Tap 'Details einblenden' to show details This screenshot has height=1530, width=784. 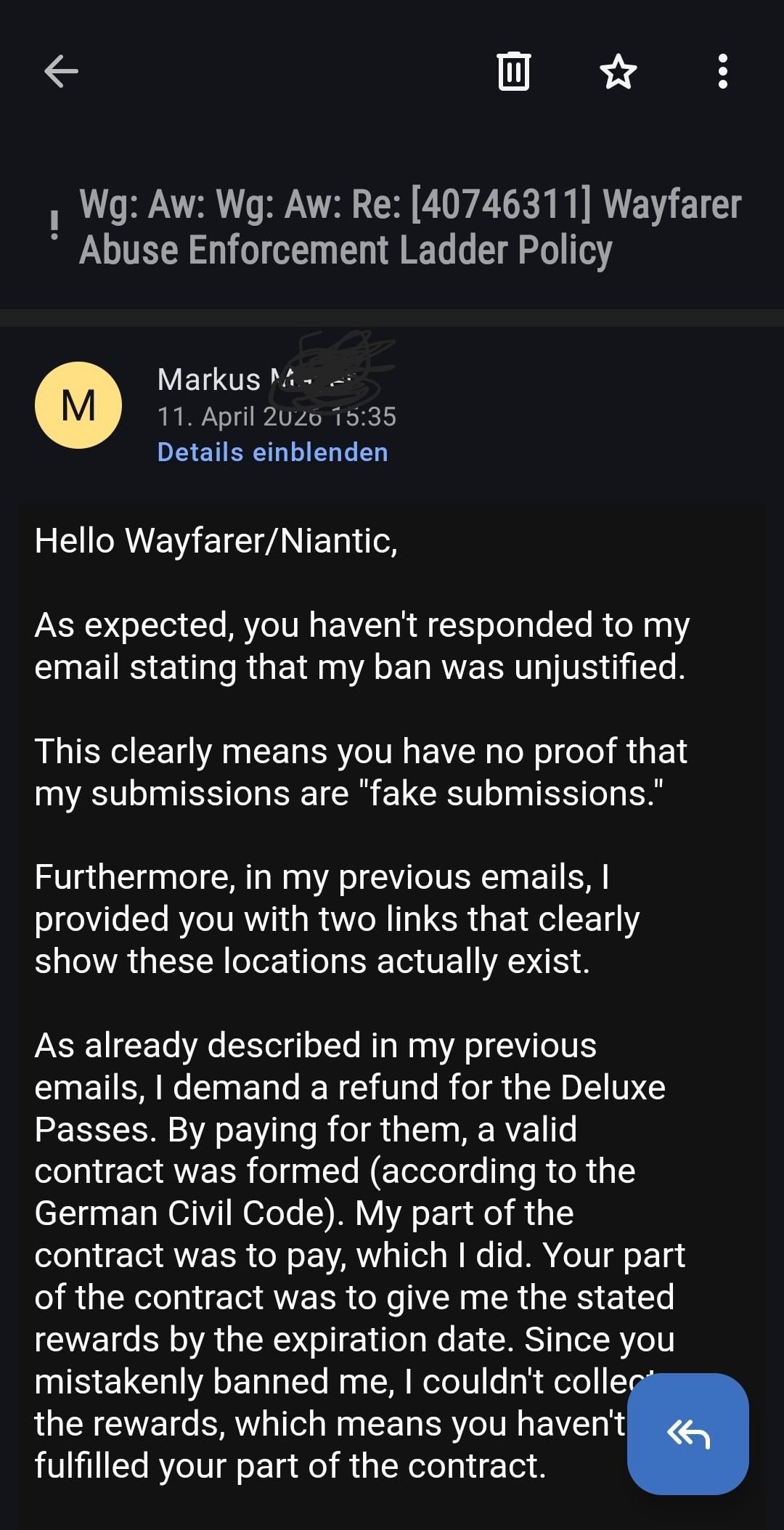coord(273,452)
